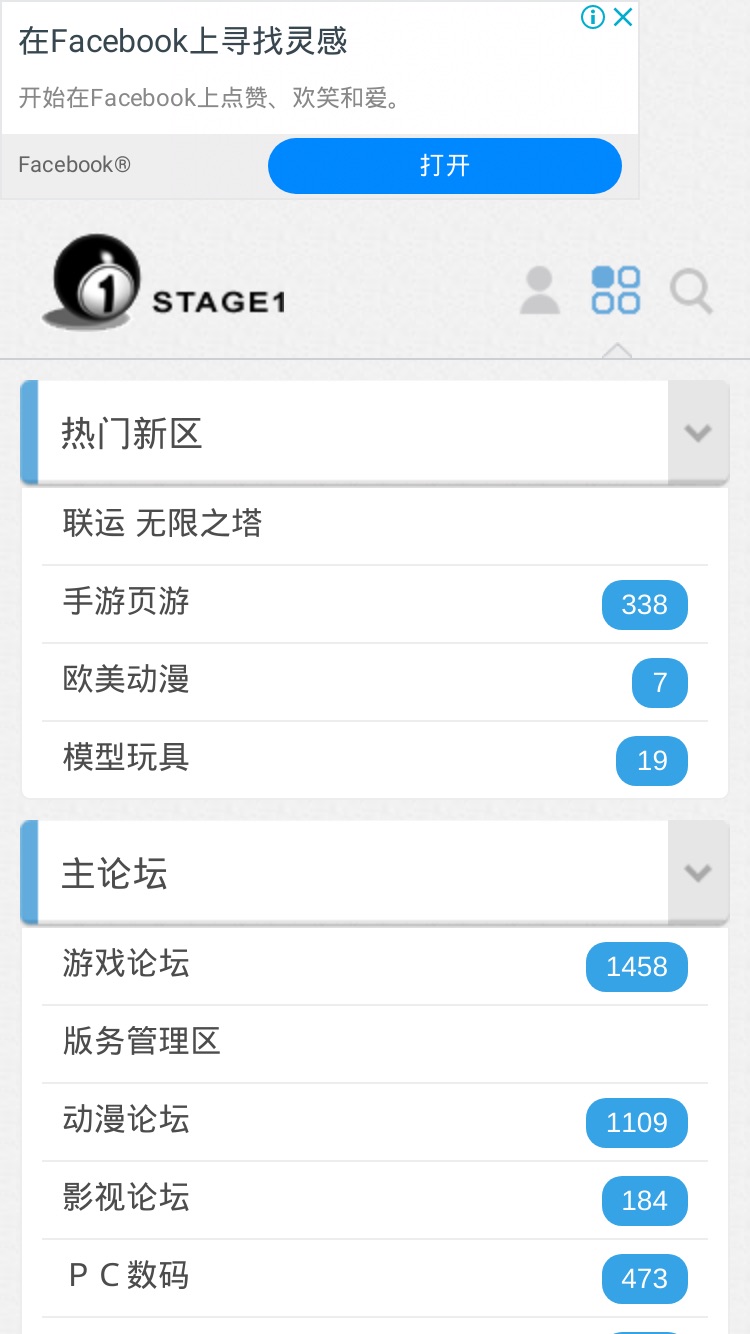Open the 服务管理区 board
Viewport: 750px width, 1334px height.
coord(375,1044)
